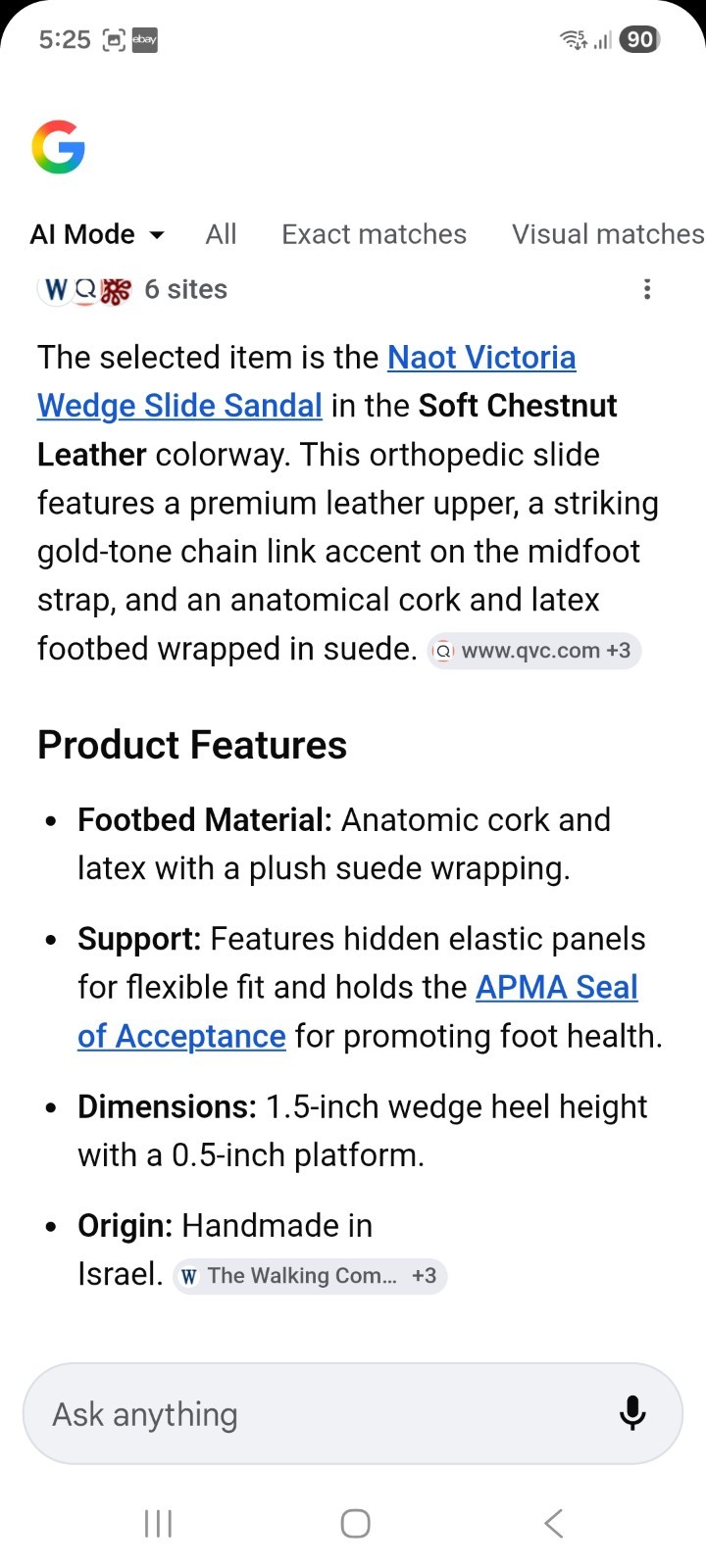
Task: Switch to the Visual matches tab
Action: [608, 234]
